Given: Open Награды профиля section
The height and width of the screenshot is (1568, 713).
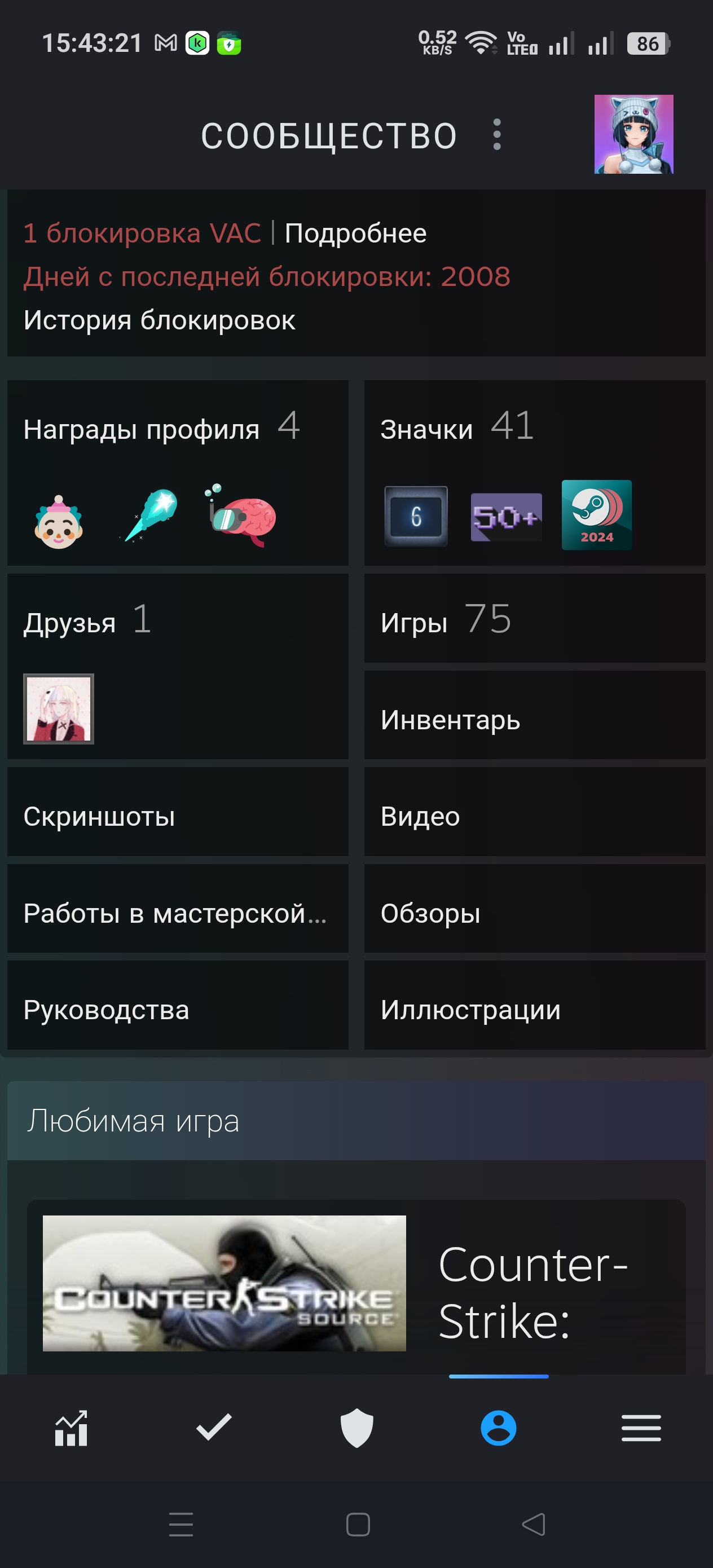Looking at the screenshot, I should click(141, 430).
